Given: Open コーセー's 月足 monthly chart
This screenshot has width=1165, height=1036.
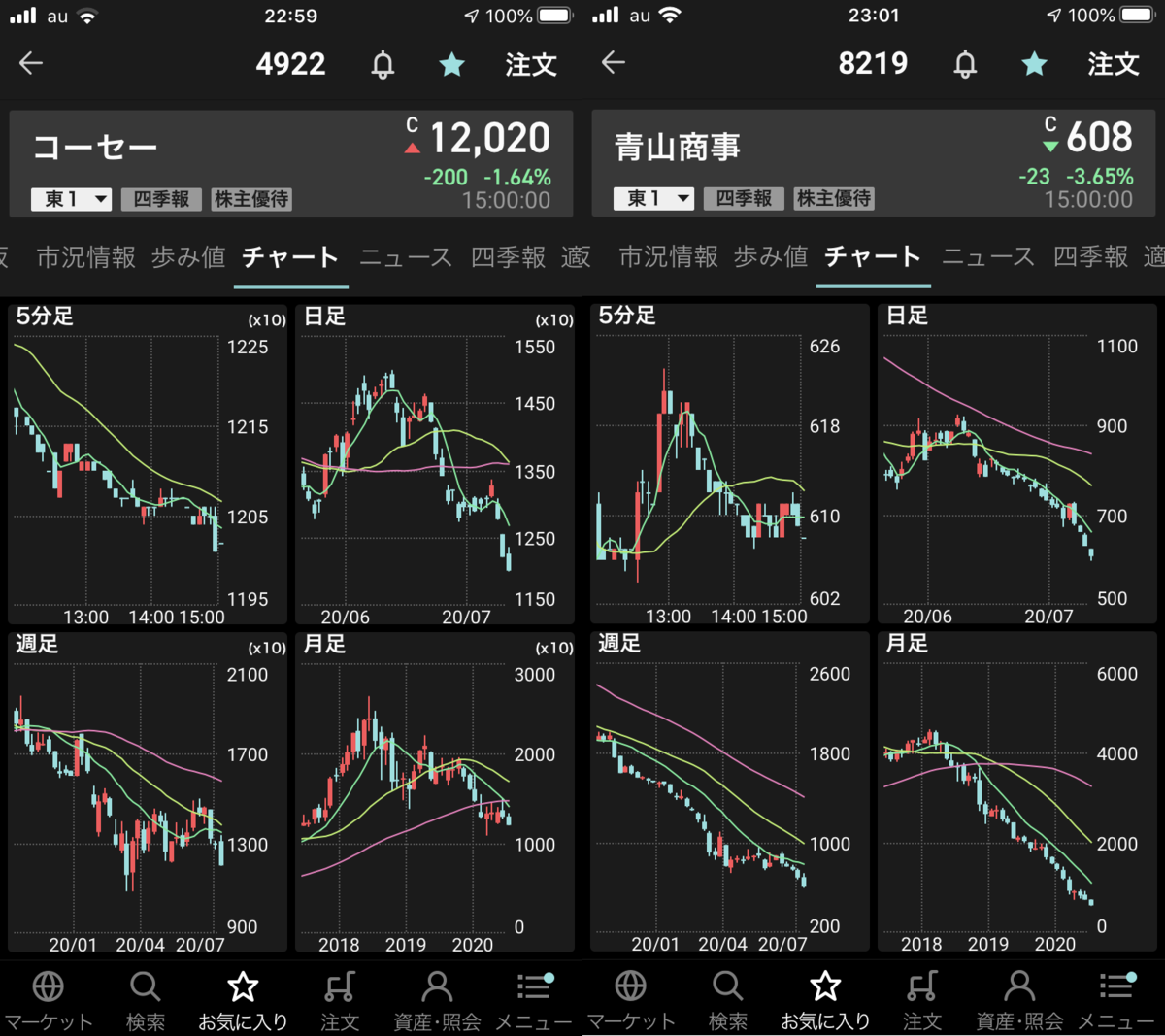Looking at the screenshot, I should pos(434,791).
